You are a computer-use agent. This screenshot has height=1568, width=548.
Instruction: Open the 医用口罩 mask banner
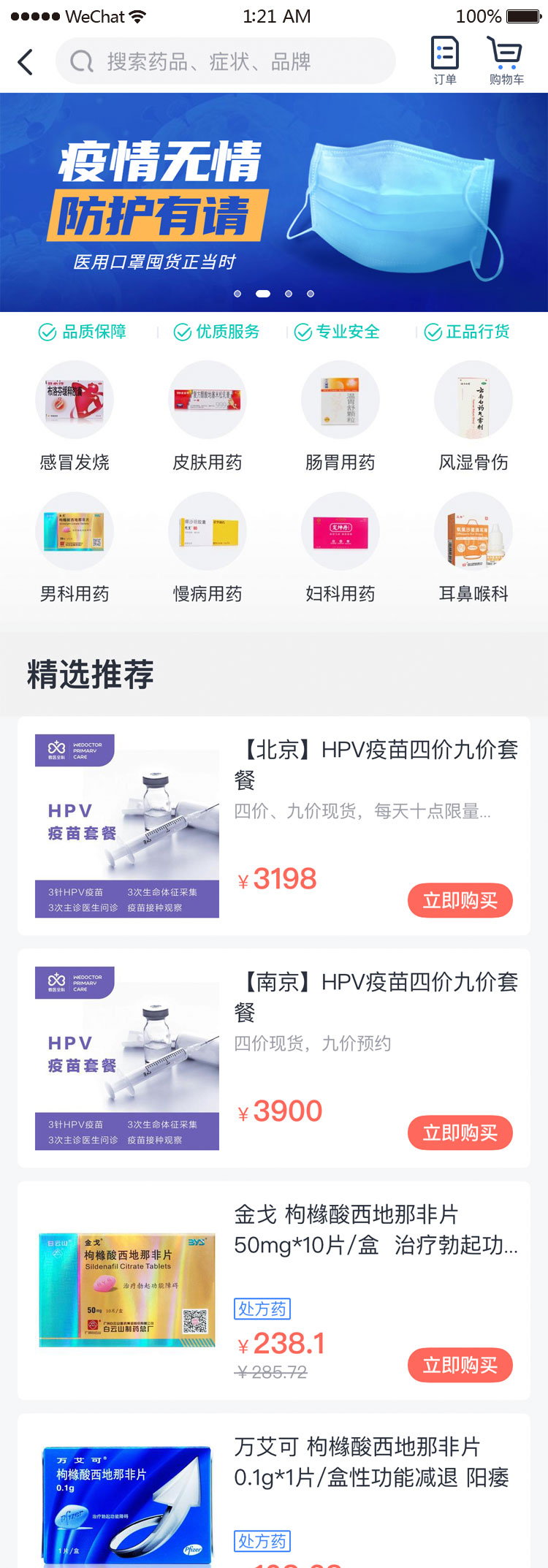coord(274,202)
